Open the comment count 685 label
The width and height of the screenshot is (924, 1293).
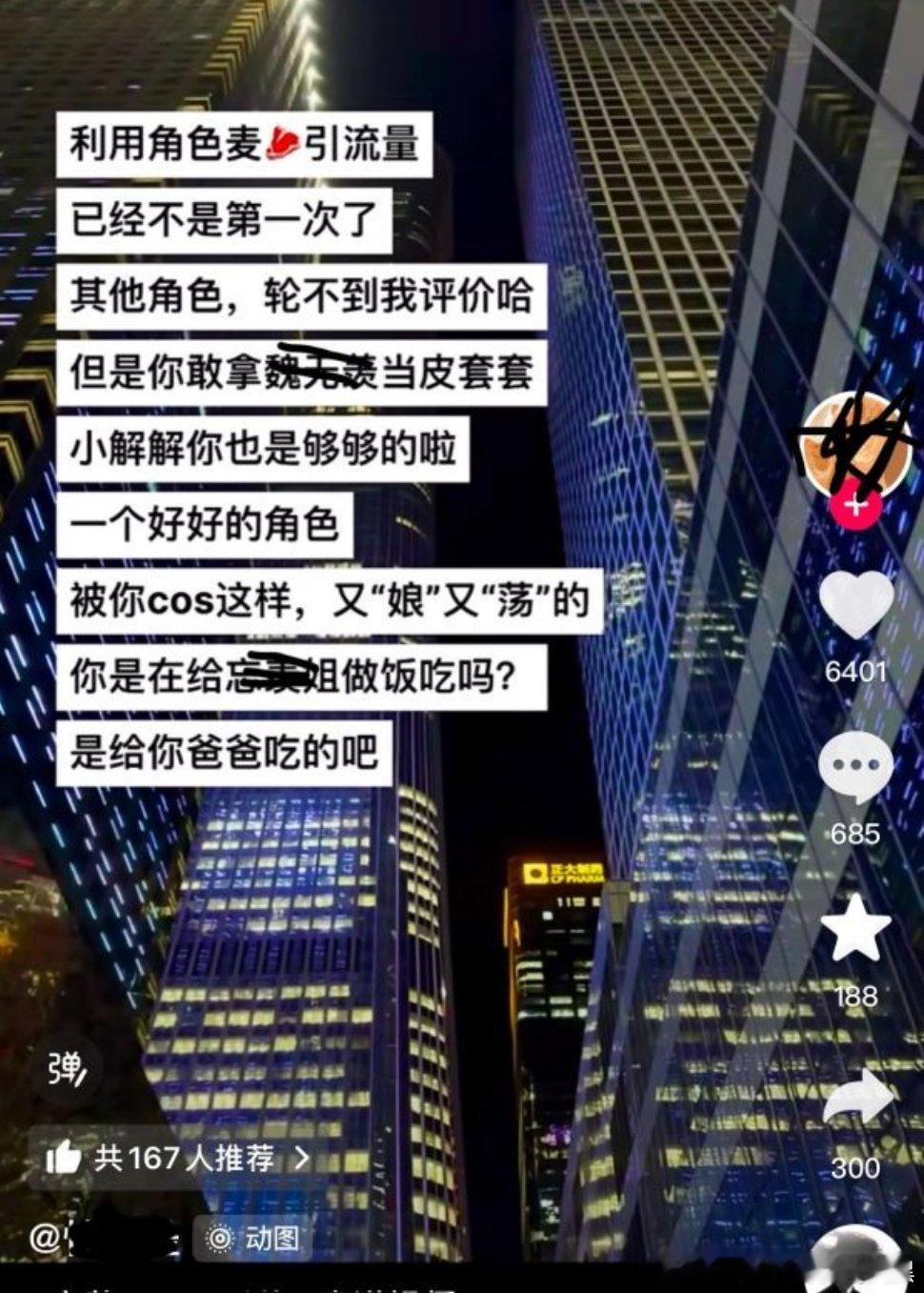pos(856,833)
